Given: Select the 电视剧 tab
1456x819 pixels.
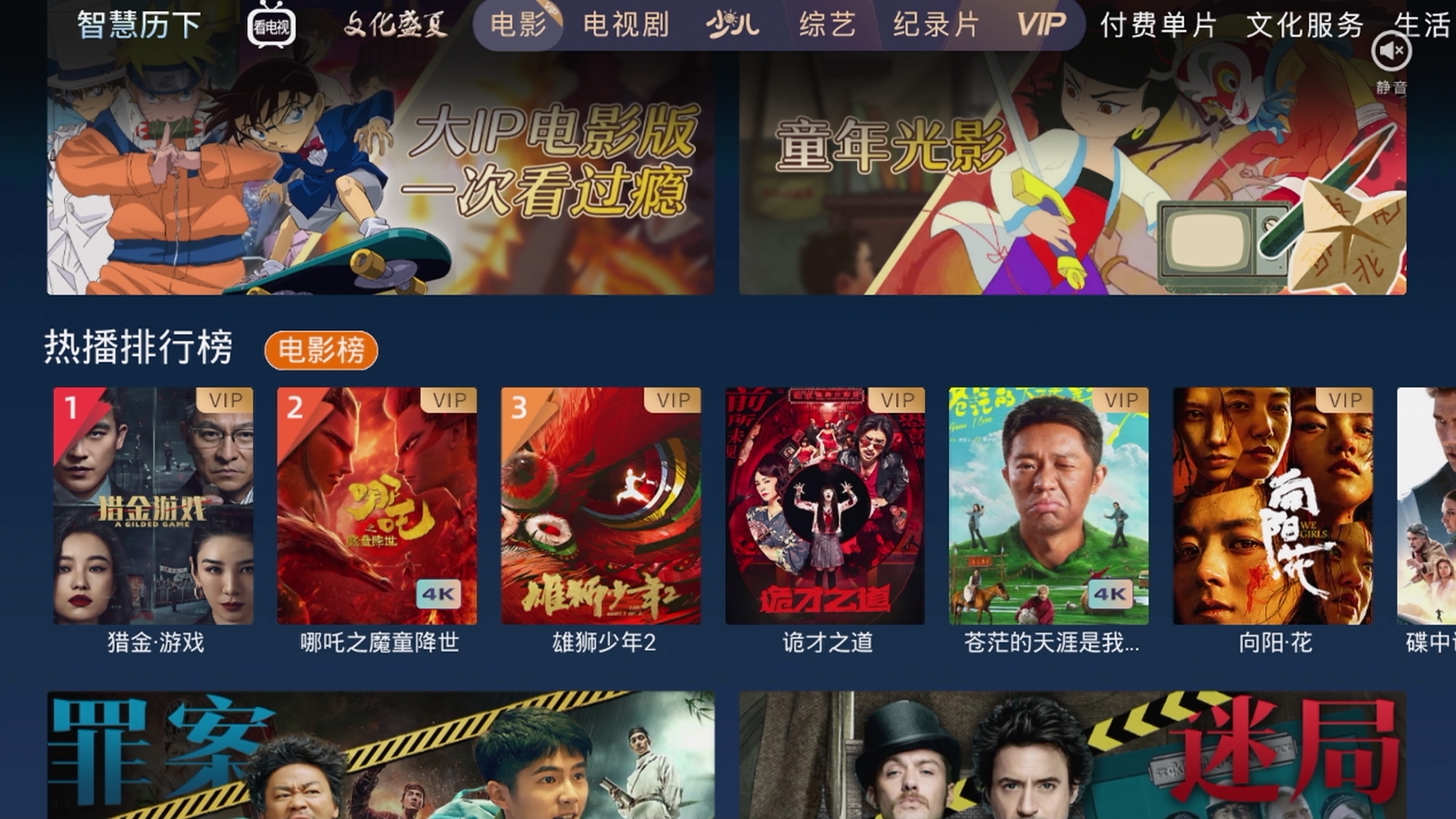Looking at the screenshot, I should coord(626,25).
